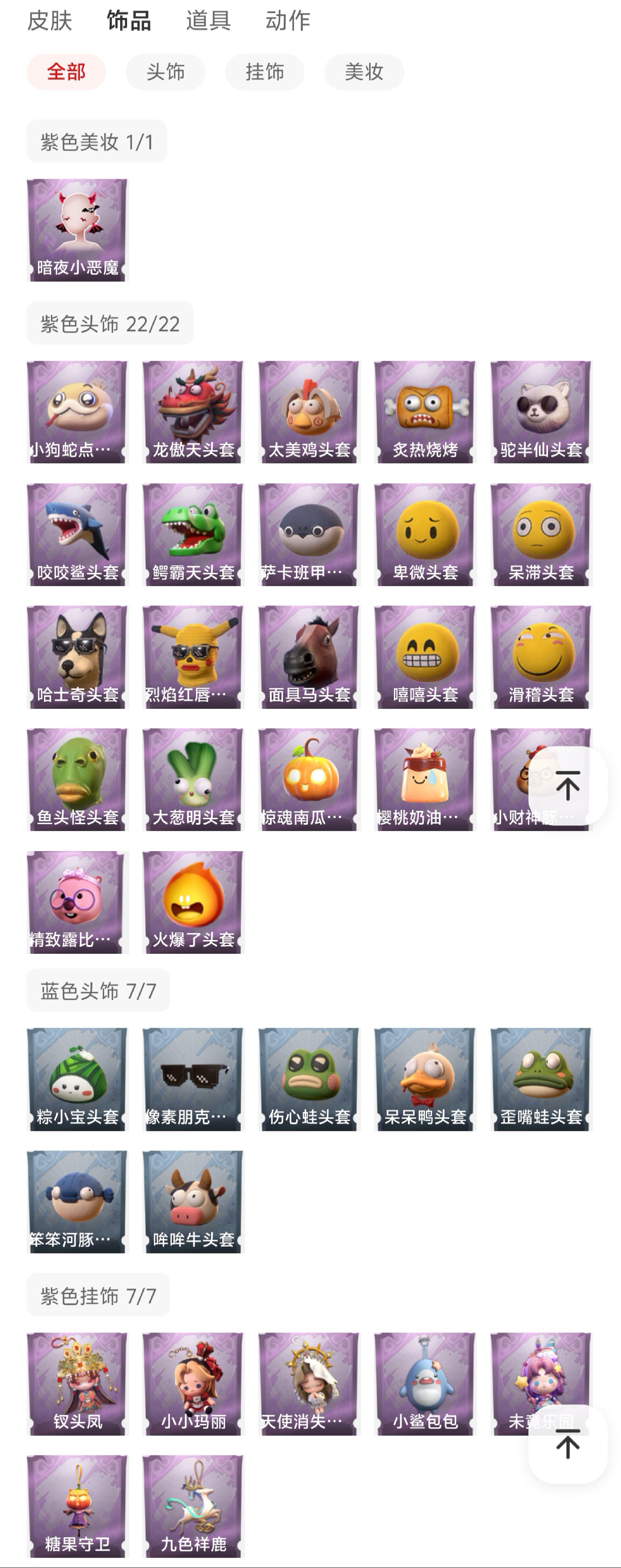
Task: Filter by 美妆 chip
Action: pyautogui.click(x=363, y=72)
